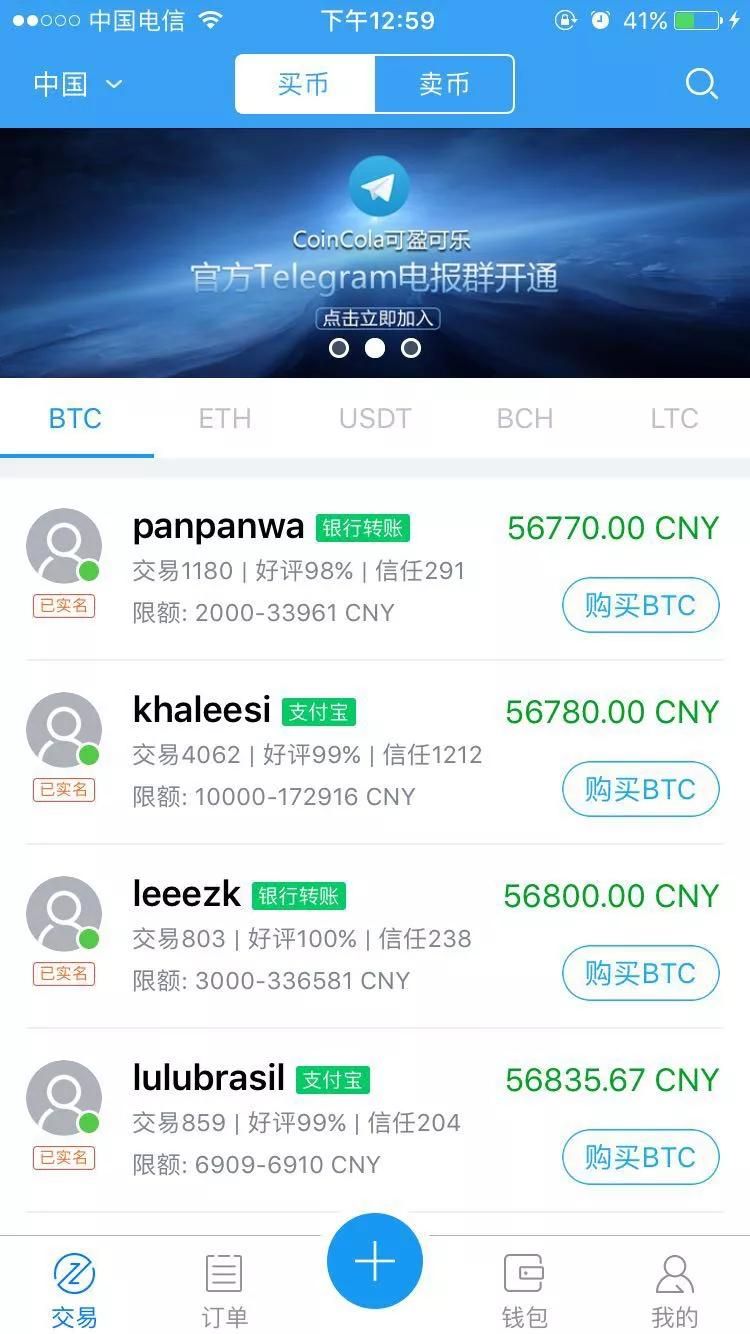Open the Telegram group banner
The width and height of the screenshot is (750, 1334).
pyautogui.click(x=375, y=252)
